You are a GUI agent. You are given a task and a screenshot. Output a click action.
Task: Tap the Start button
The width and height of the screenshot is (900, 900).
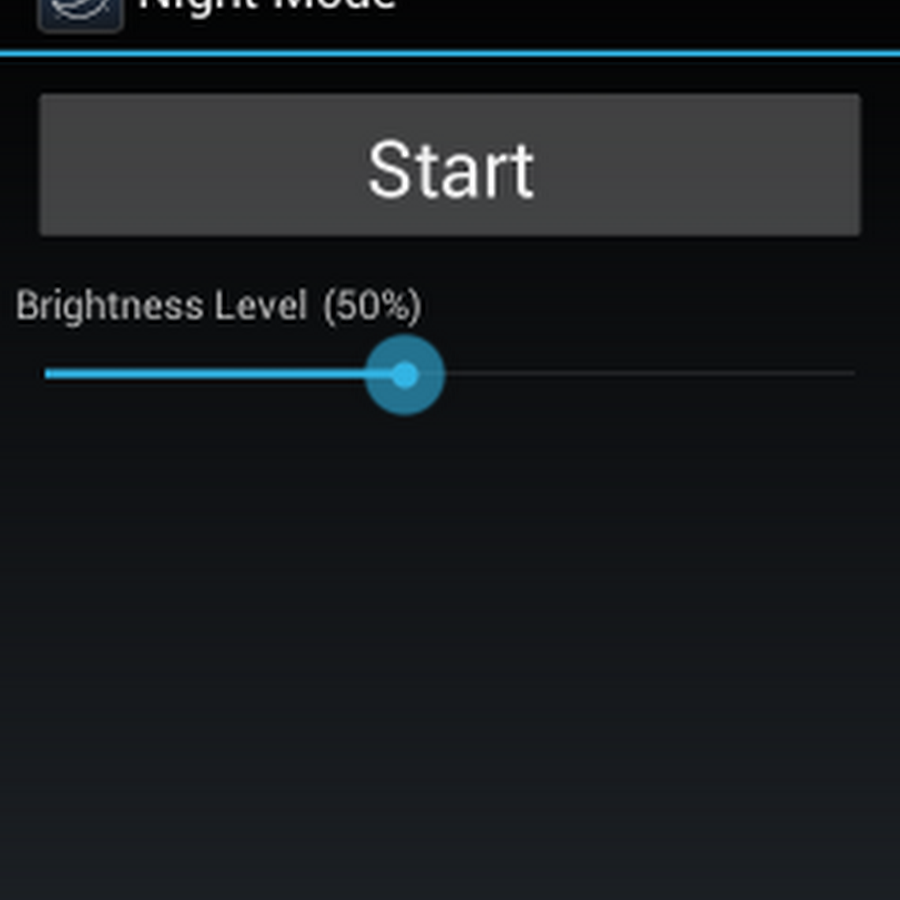click(x=449, y=166)
